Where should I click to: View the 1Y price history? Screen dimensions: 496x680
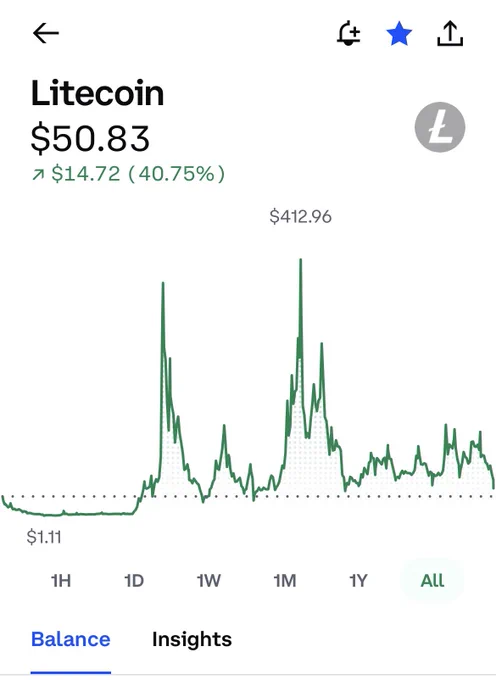[359, 580]
